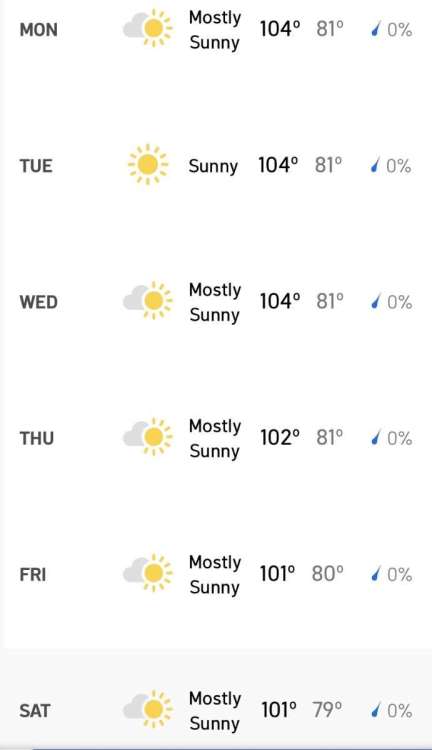Open the Tuesday Sunny forecast row
The width and height of the screenshot is (432, 750).
[x=216, y=166]
